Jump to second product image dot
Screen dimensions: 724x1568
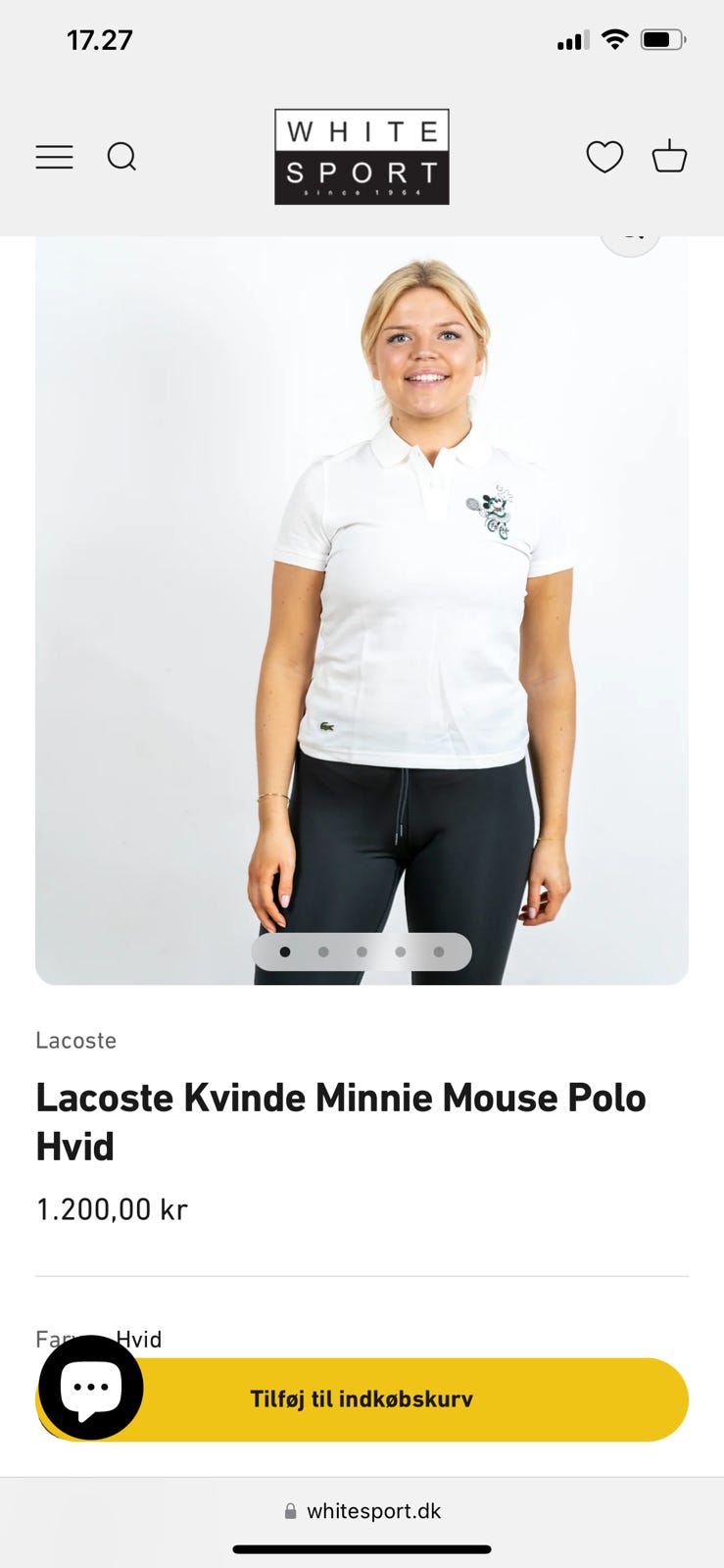click(x=323, y=952)
